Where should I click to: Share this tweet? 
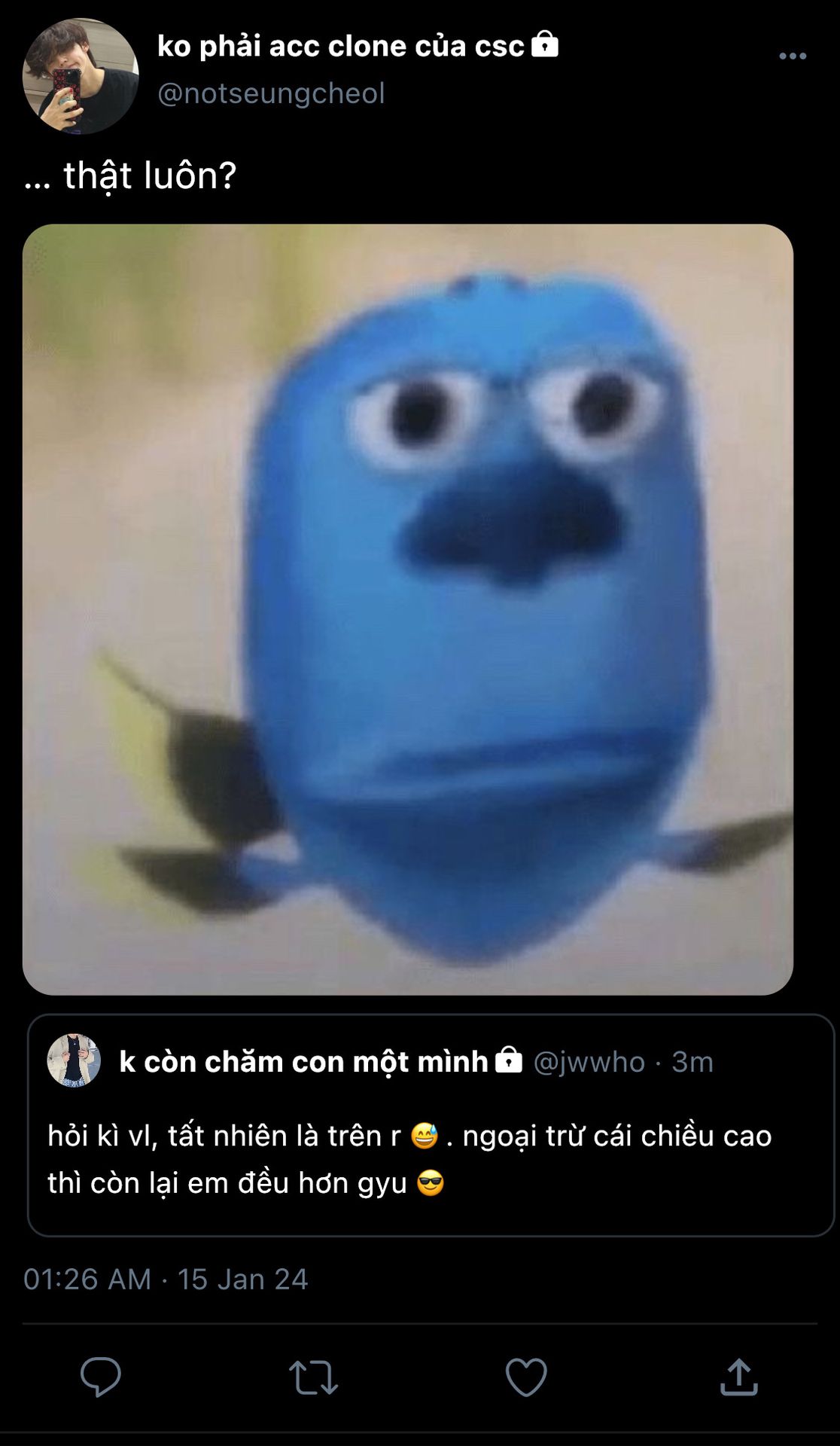[x=739, y=1377]
